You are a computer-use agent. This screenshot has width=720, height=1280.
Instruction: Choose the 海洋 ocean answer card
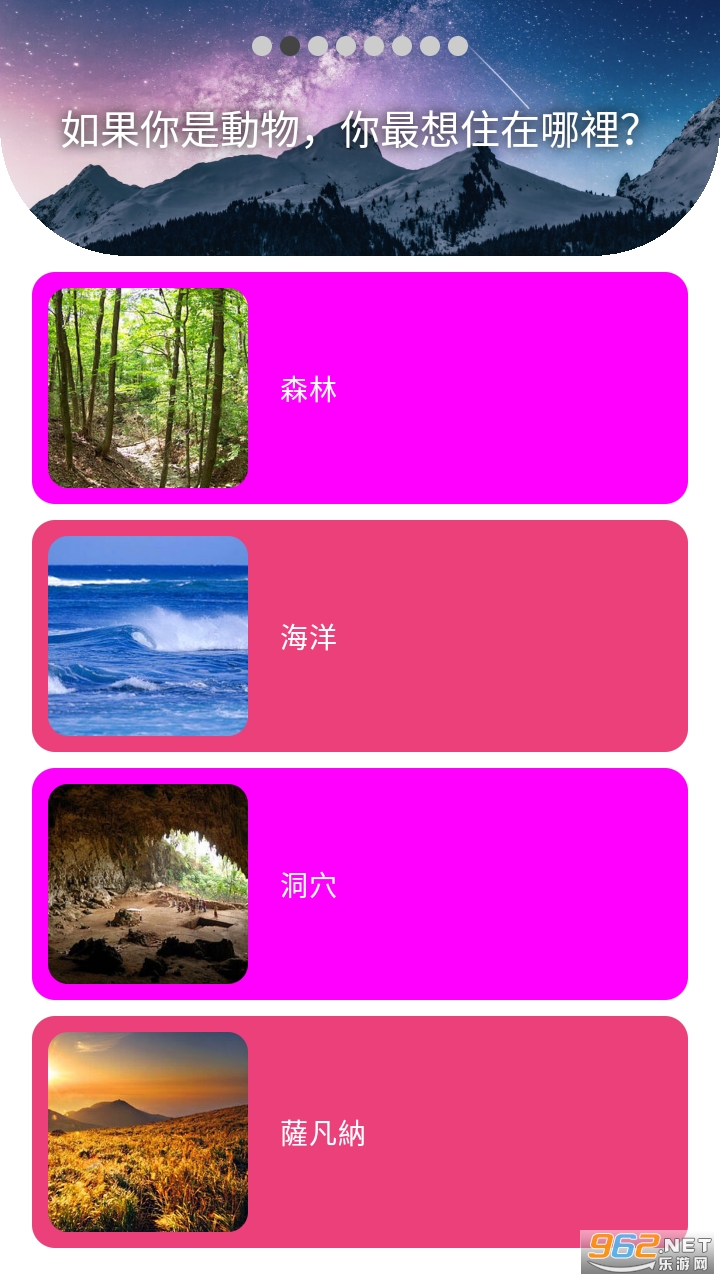pyautogui.click(x=360, y=636)
